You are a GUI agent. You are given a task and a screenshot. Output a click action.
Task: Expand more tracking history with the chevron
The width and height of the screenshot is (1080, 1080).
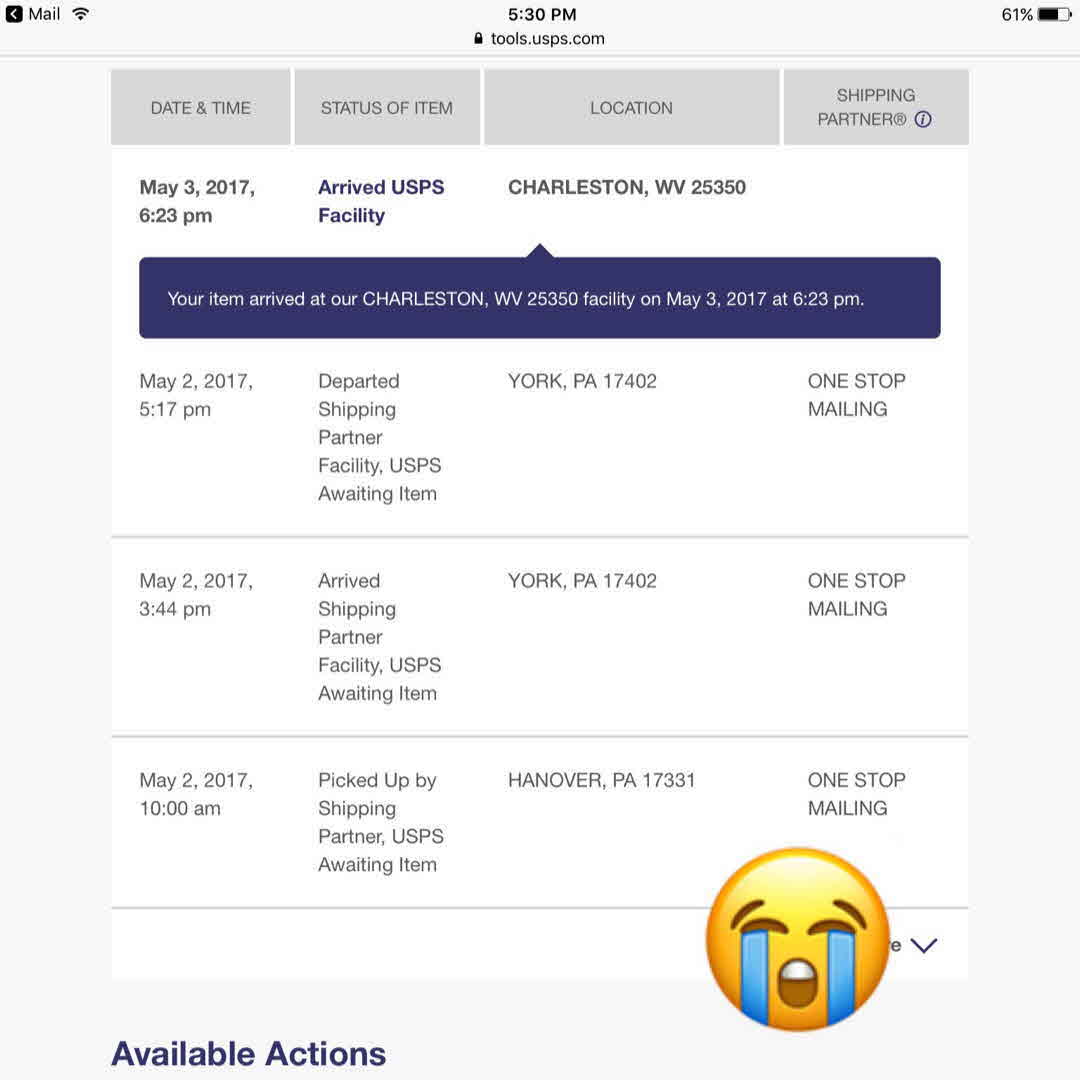[924, 945]
